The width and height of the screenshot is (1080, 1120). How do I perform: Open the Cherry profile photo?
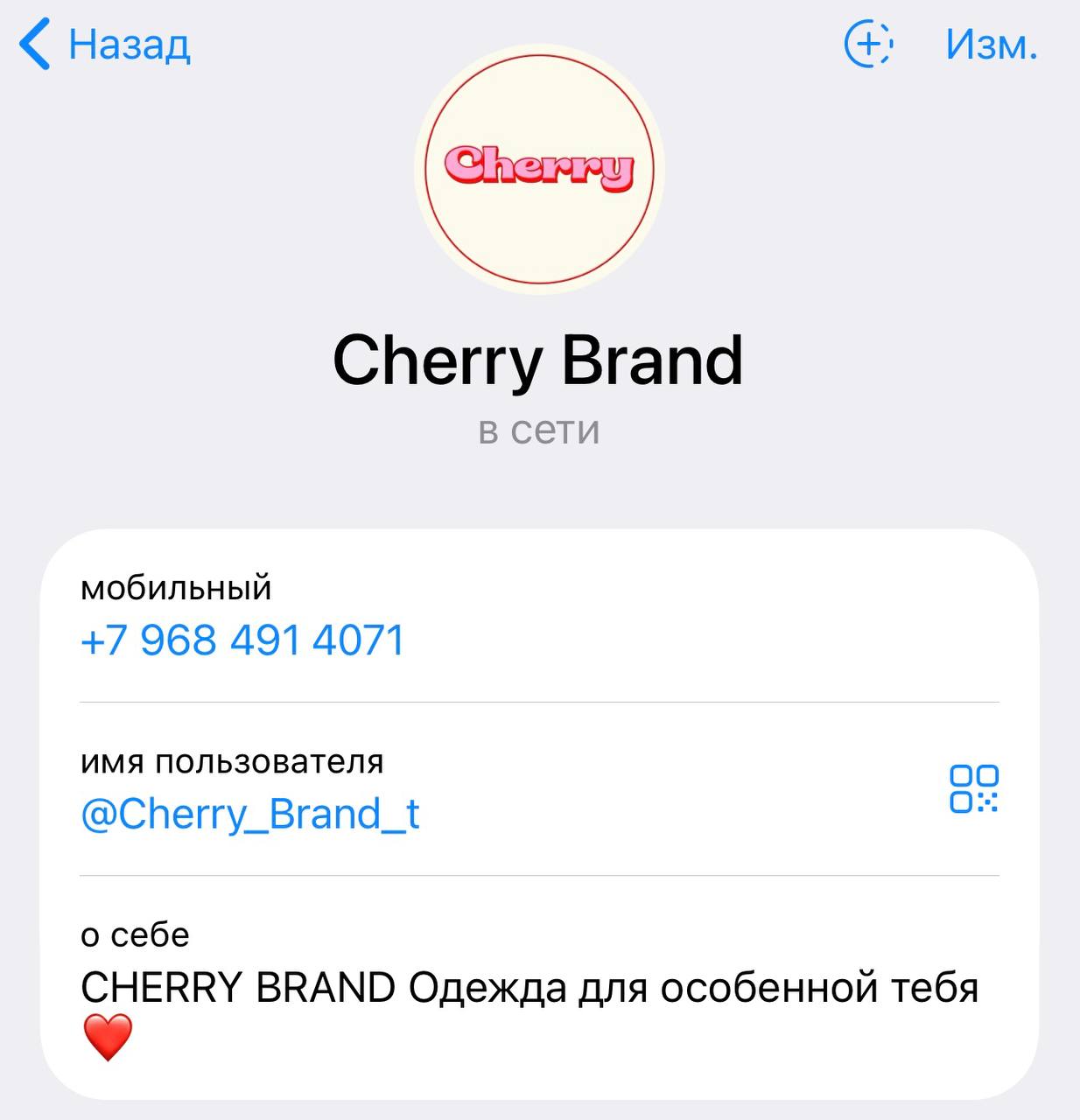(x=539, y=169)
